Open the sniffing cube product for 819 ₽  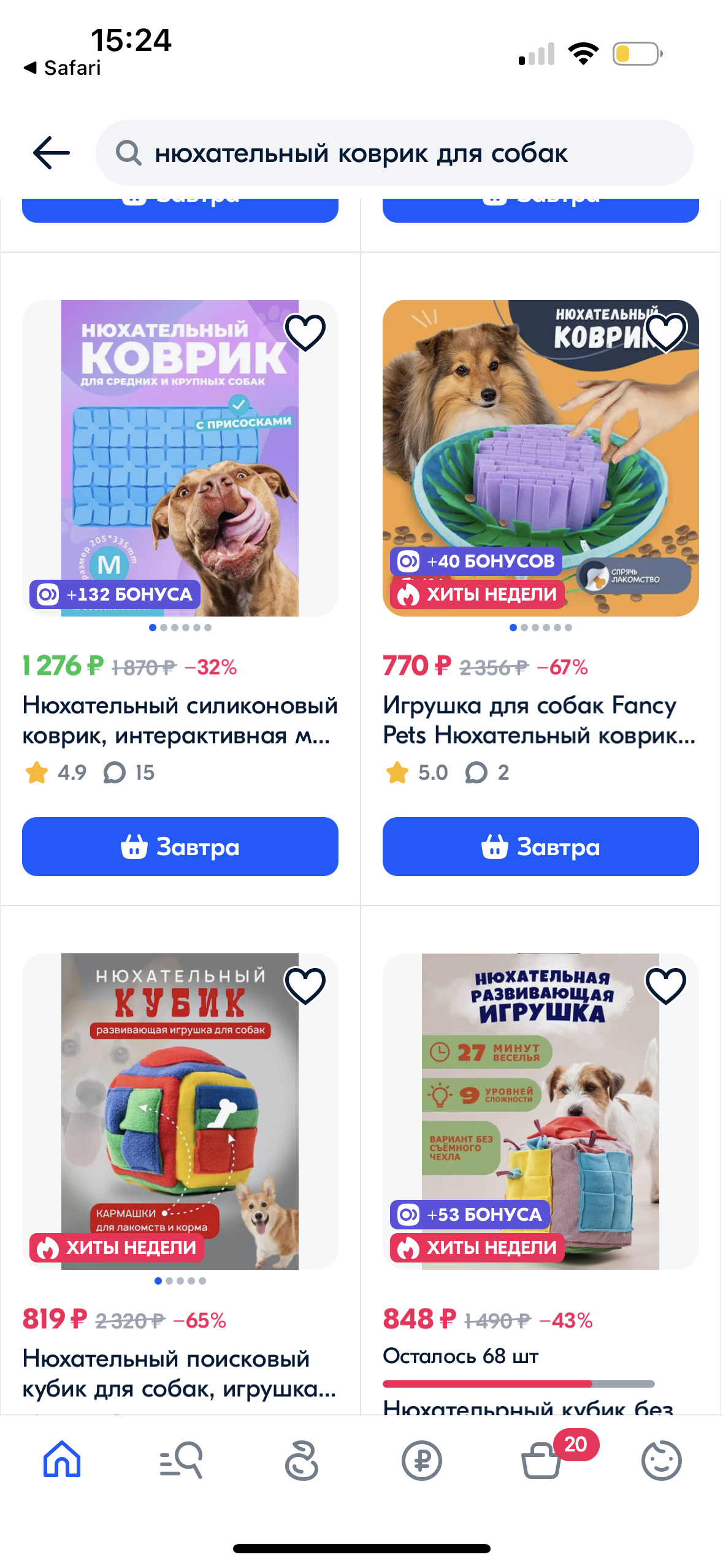coord(180,1373)
